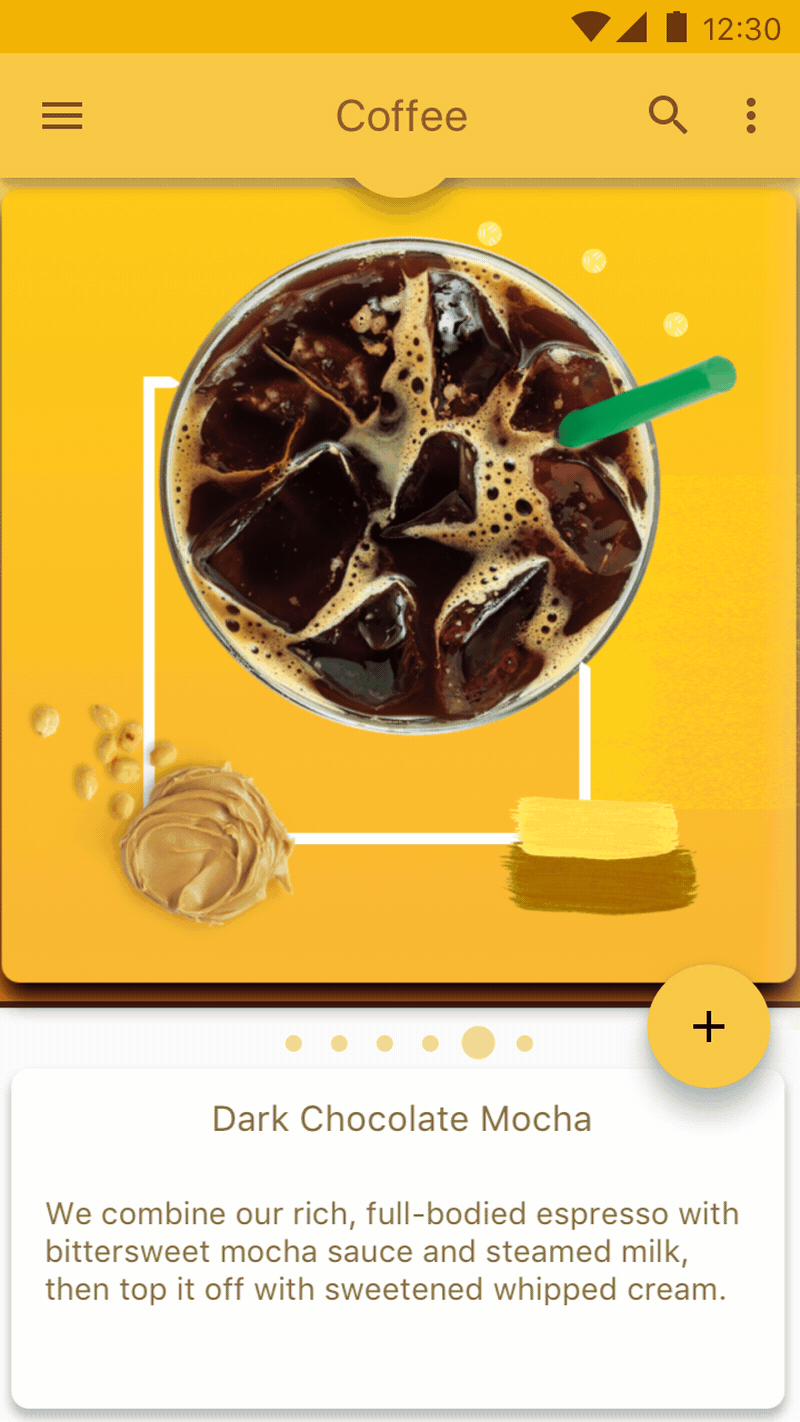Viewport: 800px width, 1422px height.
Task: Open the three-dot overflow menu
Action: (751, 116)
